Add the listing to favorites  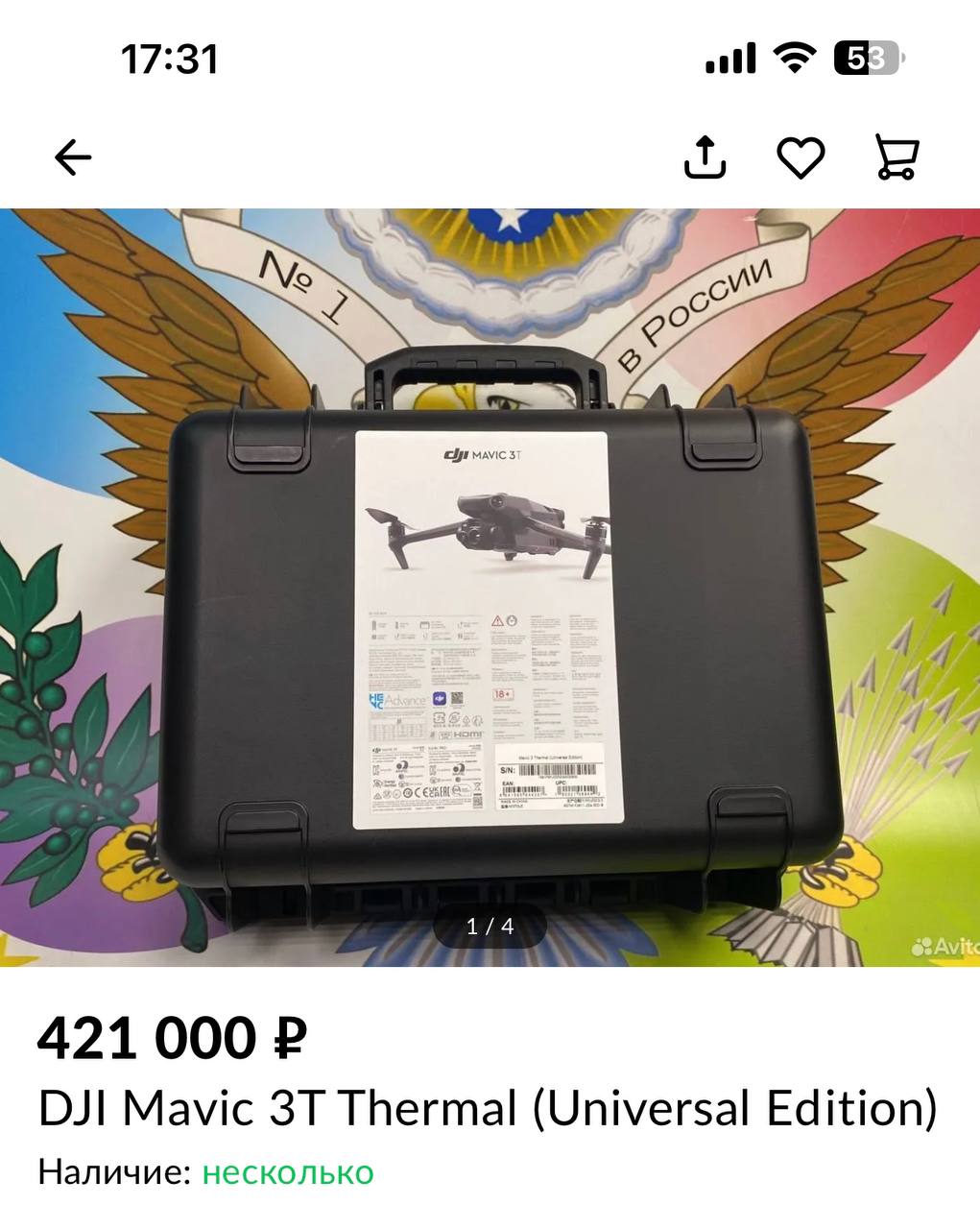[801, 157]
